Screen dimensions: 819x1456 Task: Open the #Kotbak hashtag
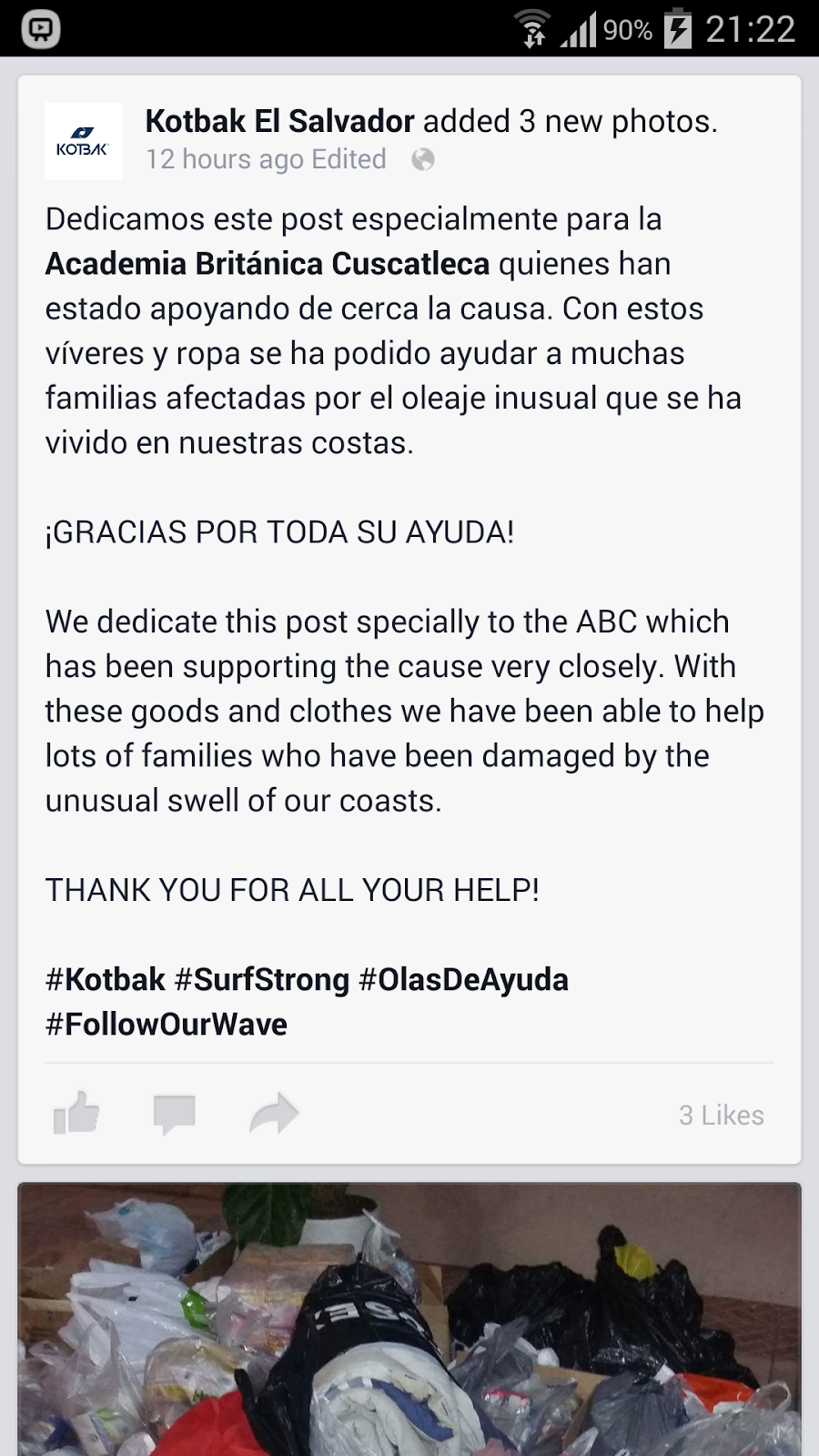click(106, 980)
